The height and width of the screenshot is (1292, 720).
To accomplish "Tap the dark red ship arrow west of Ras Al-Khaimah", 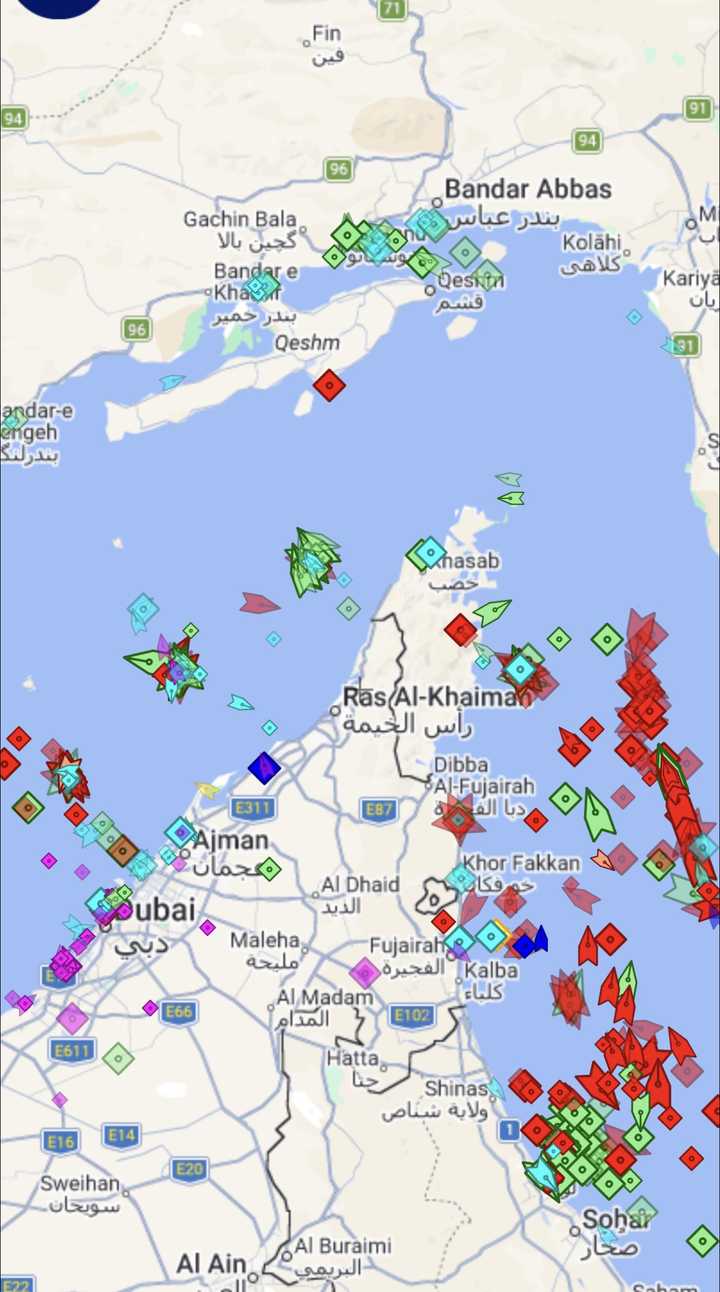I will (x=259, y=603).
